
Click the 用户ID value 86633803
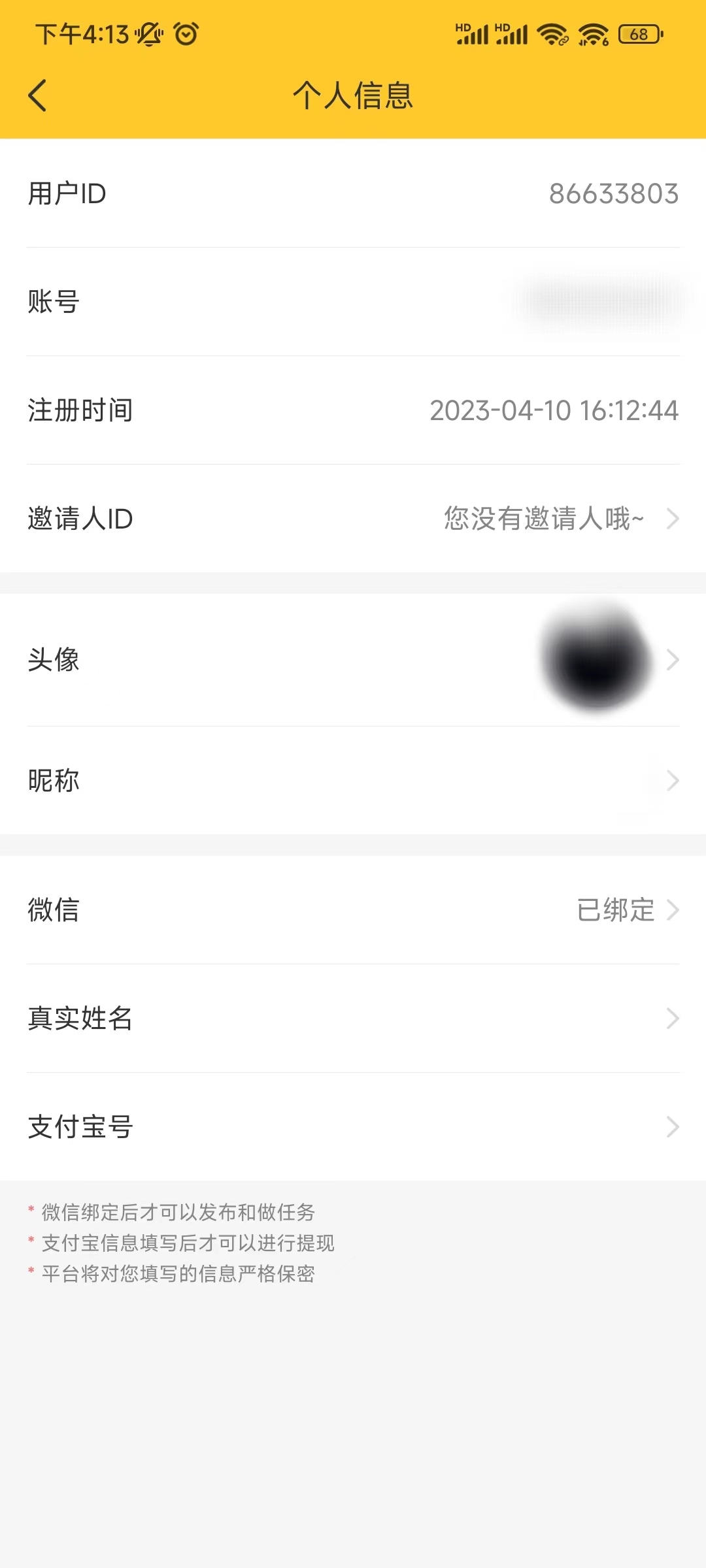click(612, 194)
